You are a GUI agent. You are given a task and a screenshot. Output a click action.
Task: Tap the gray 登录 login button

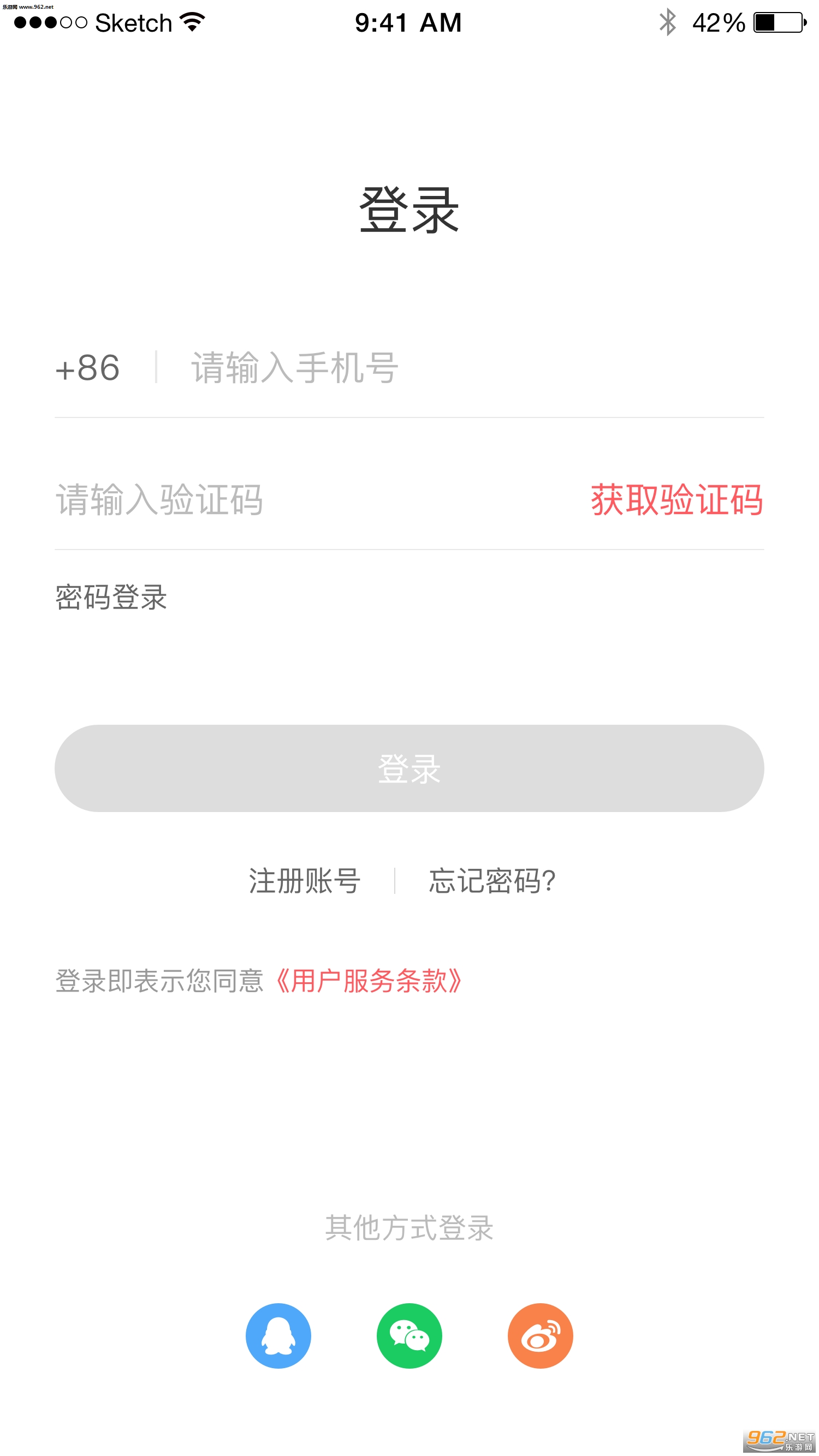409,768
